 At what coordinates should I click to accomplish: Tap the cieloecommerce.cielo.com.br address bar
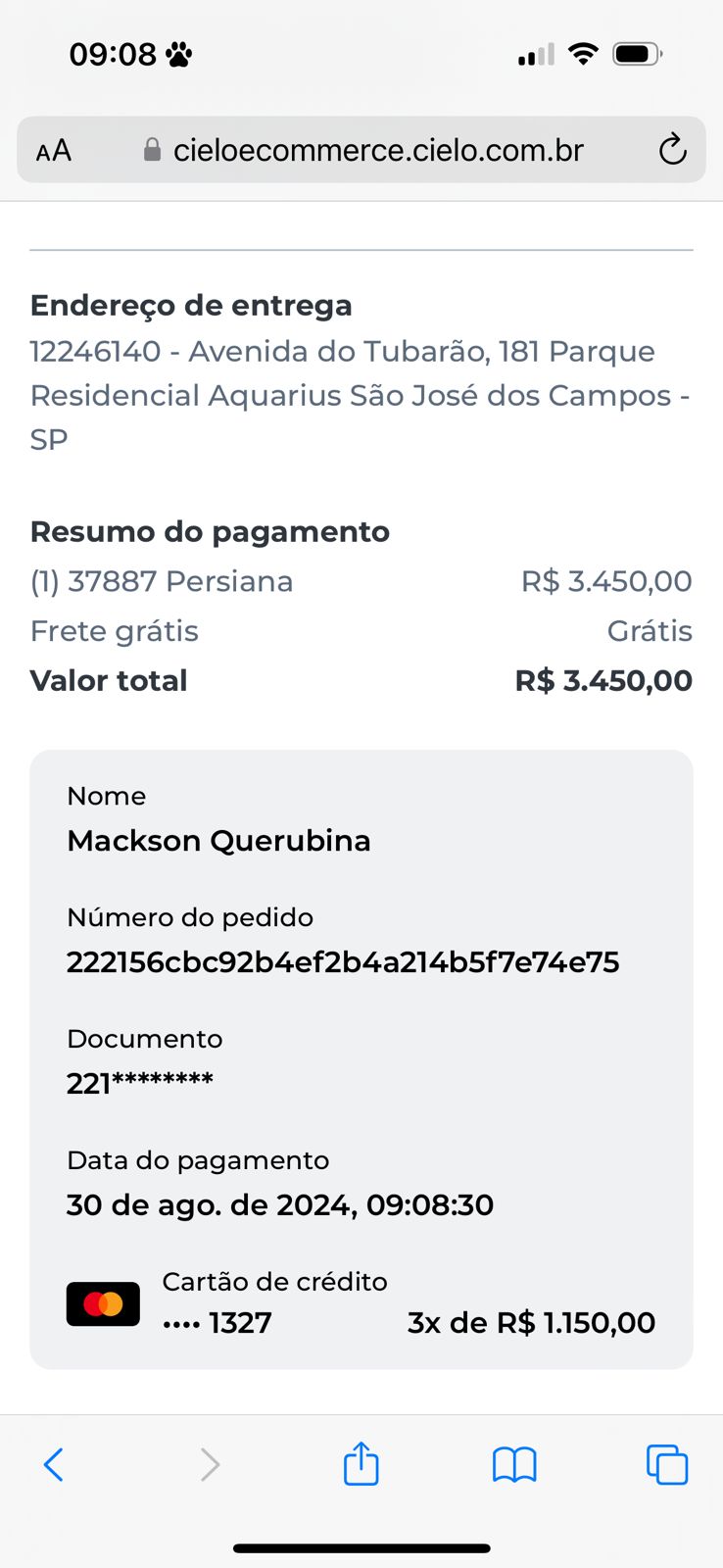(361, 150)
